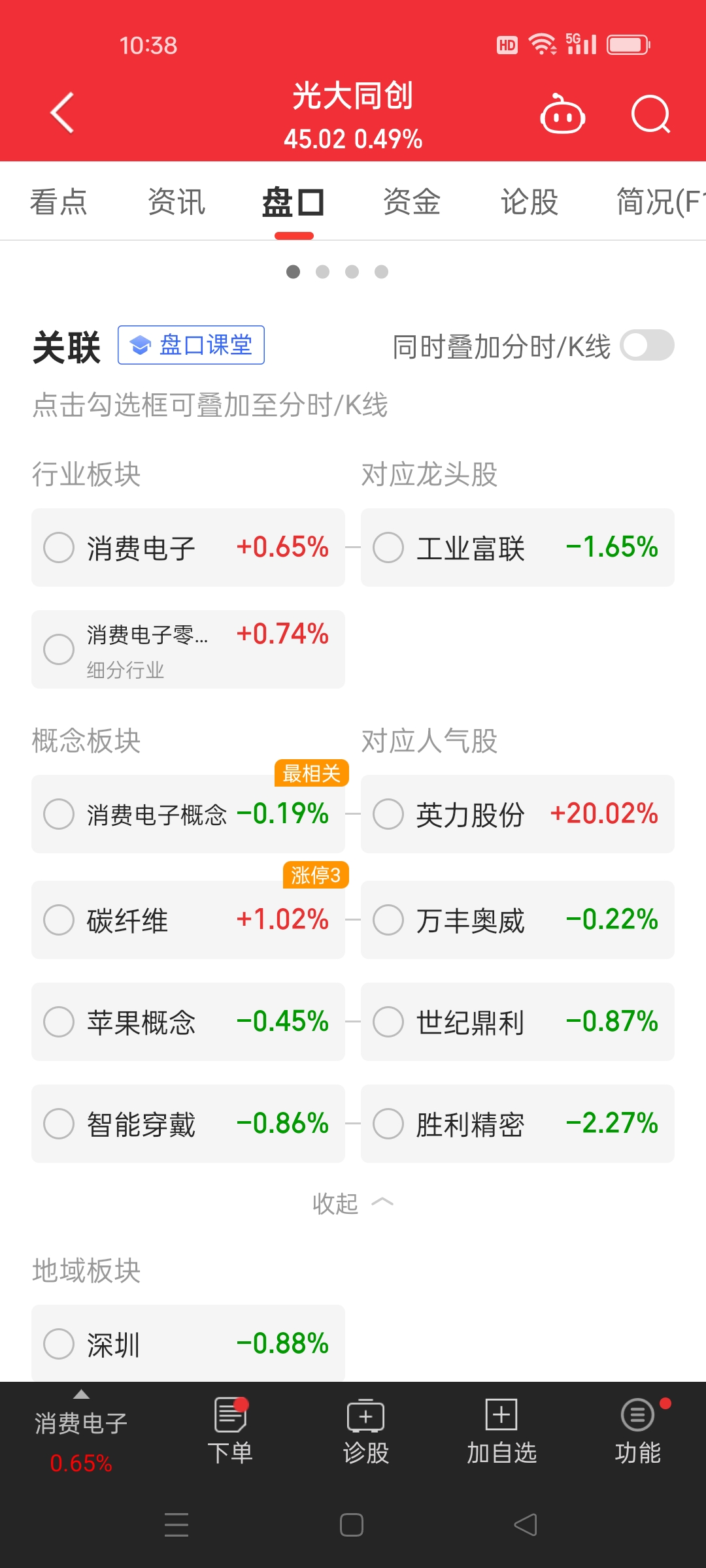Switch to the 资讯 tab
The image size is (706, 1568).
(176, 201)
